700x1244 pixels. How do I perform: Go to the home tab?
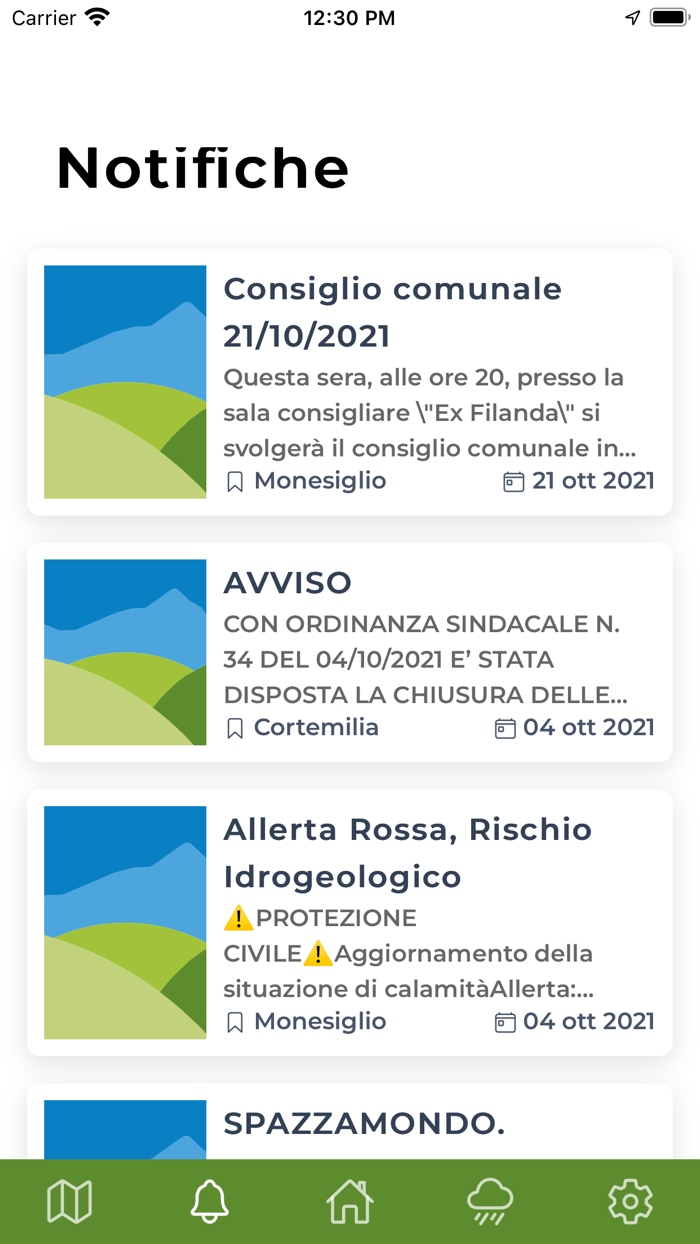click(350, 1201)
